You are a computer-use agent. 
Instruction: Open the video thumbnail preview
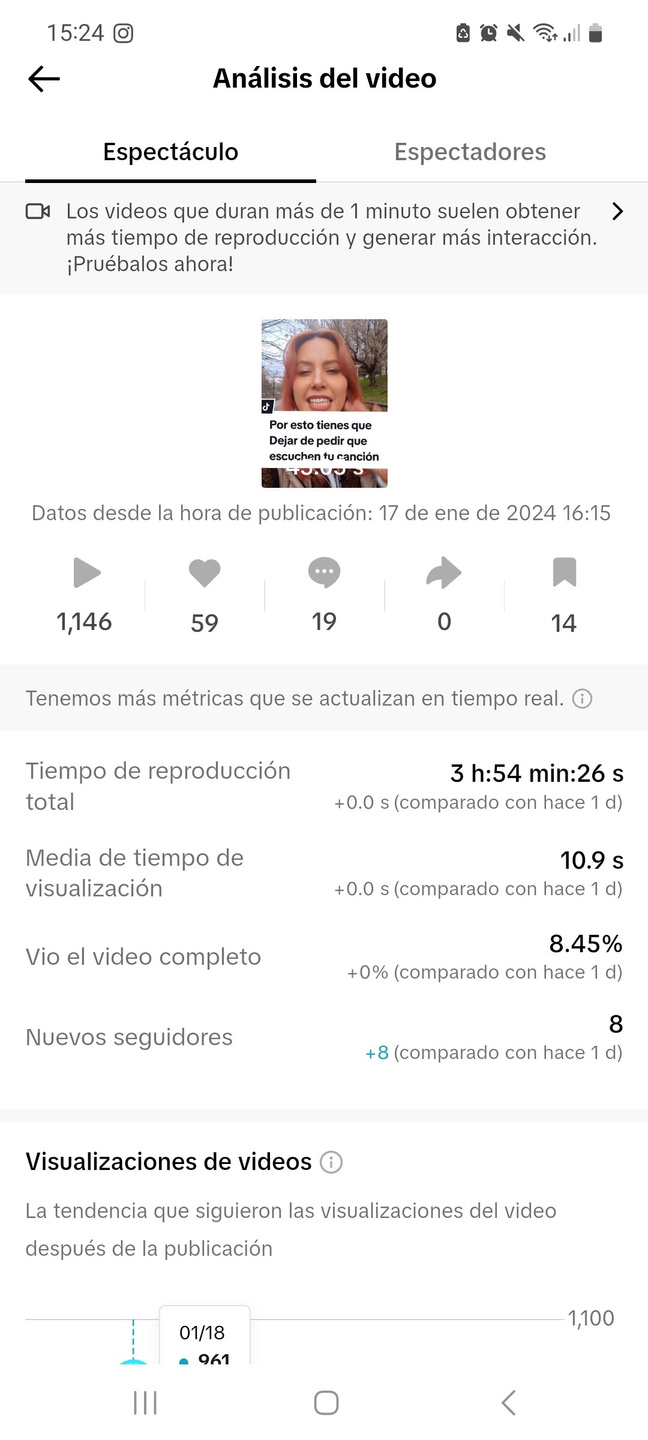(x=324, y=403)
